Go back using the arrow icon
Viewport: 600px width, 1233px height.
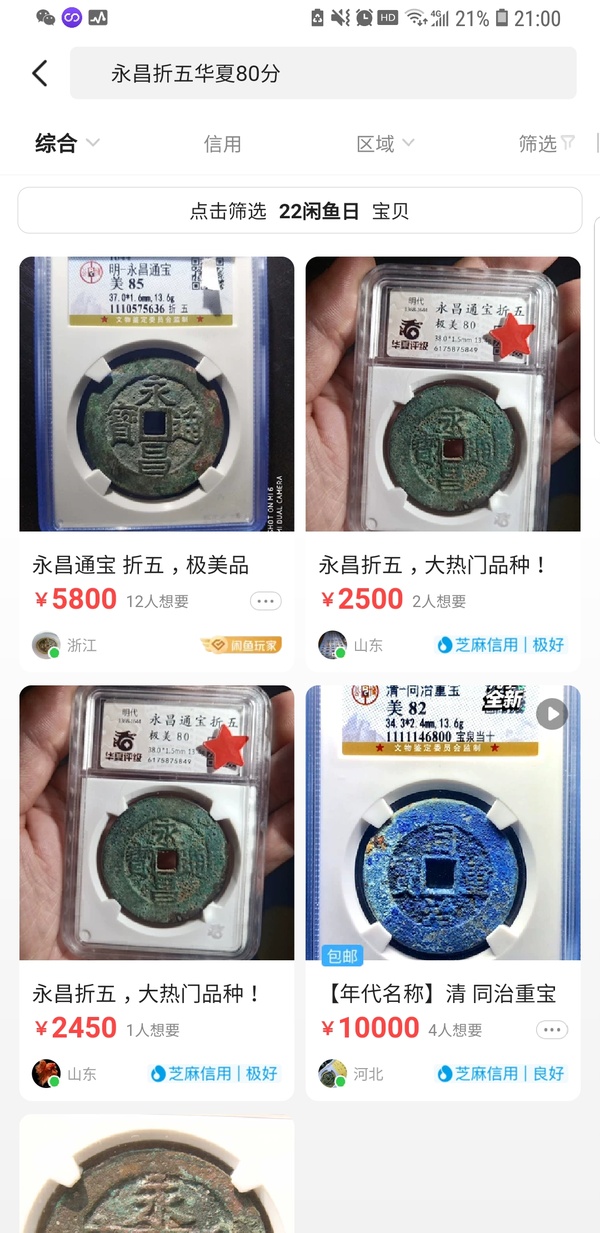click(40, 73)
